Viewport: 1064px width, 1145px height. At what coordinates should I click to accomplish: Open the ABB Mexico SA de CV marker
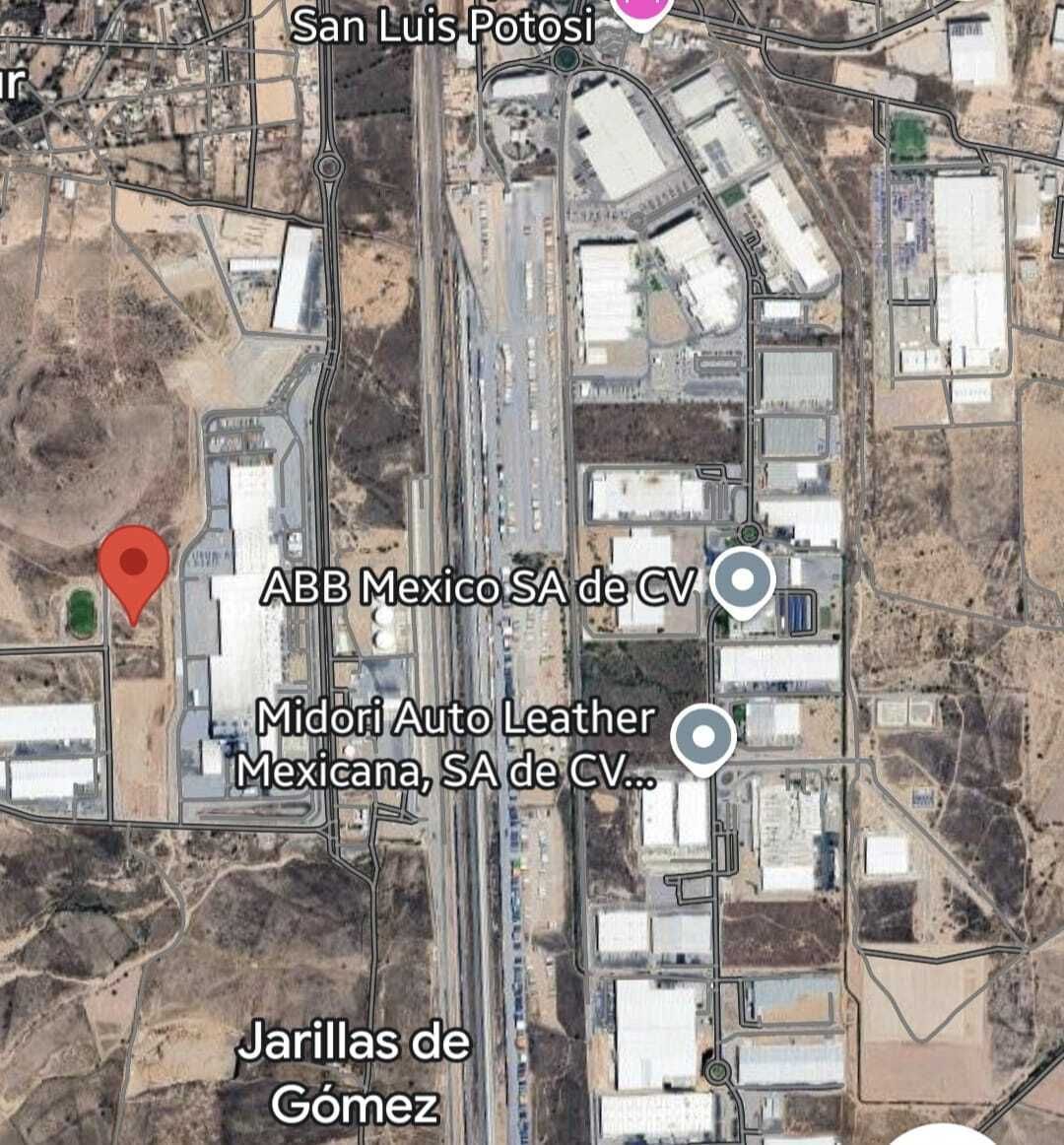click(742, 581)
